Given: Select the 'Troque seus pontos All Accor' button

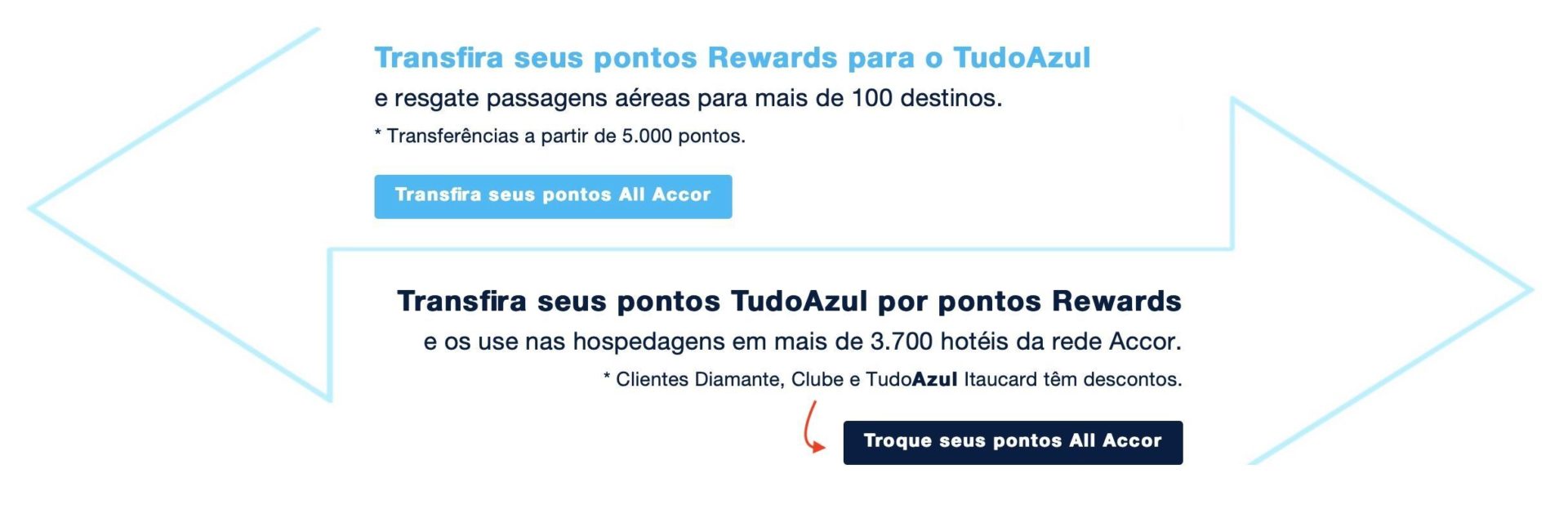Looking at the screenshot, I should [x=1012, y=442].
